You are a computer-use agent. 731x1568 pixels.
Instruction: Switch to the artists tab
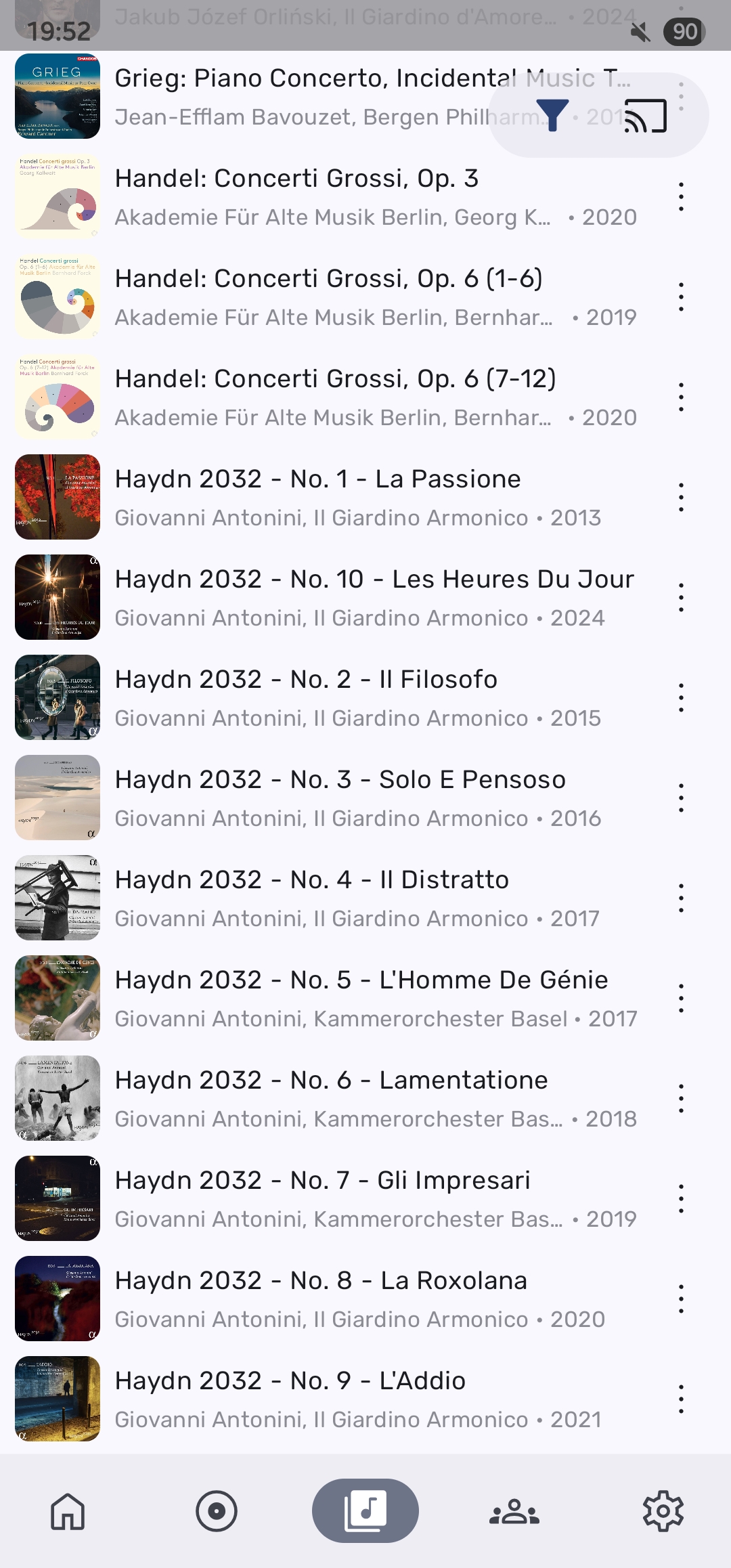pos(514,1511)
